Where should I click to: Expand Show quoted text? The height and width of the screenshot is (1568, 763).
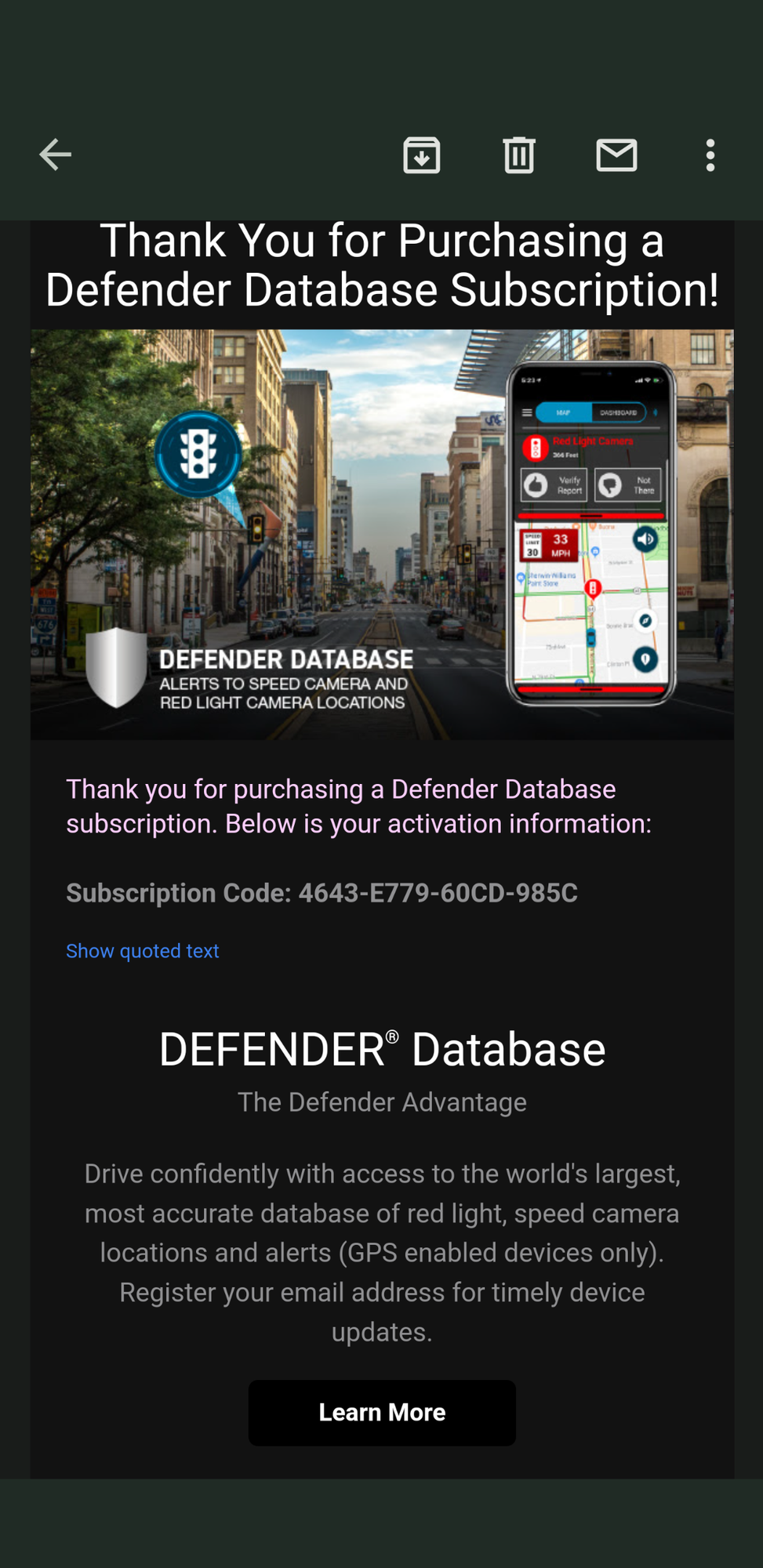point(142,950)
